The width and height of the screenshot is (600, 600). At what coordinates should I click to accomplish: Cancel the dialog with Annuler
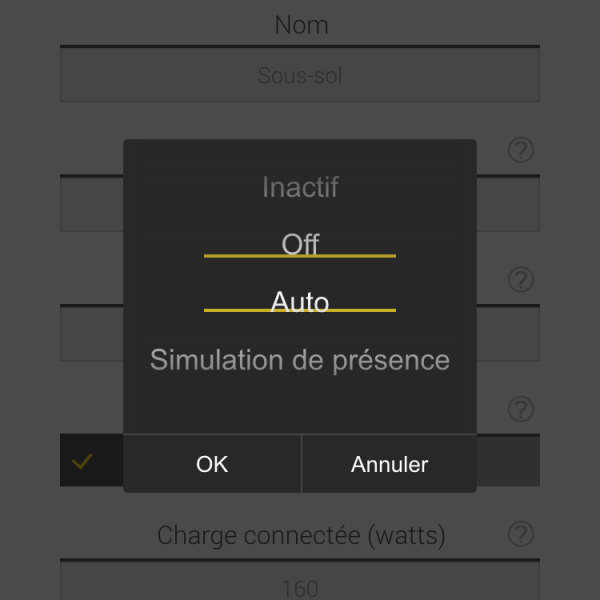click(389, 464)
